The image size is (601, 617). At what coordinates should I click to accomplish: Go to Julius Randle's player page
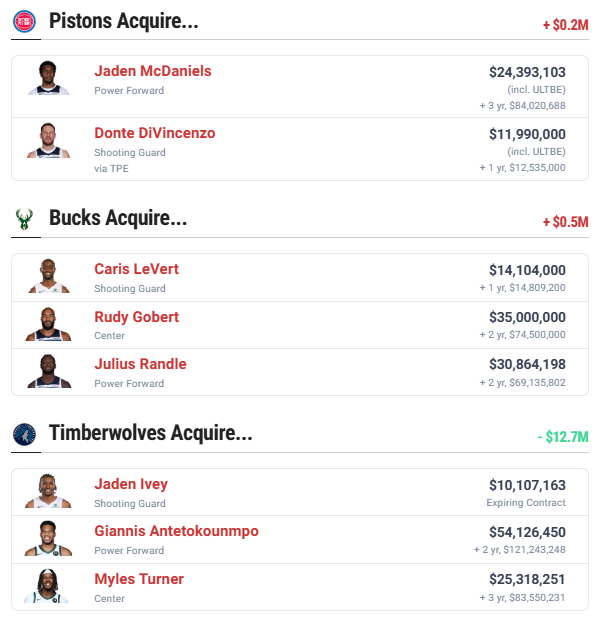[140, 364]
